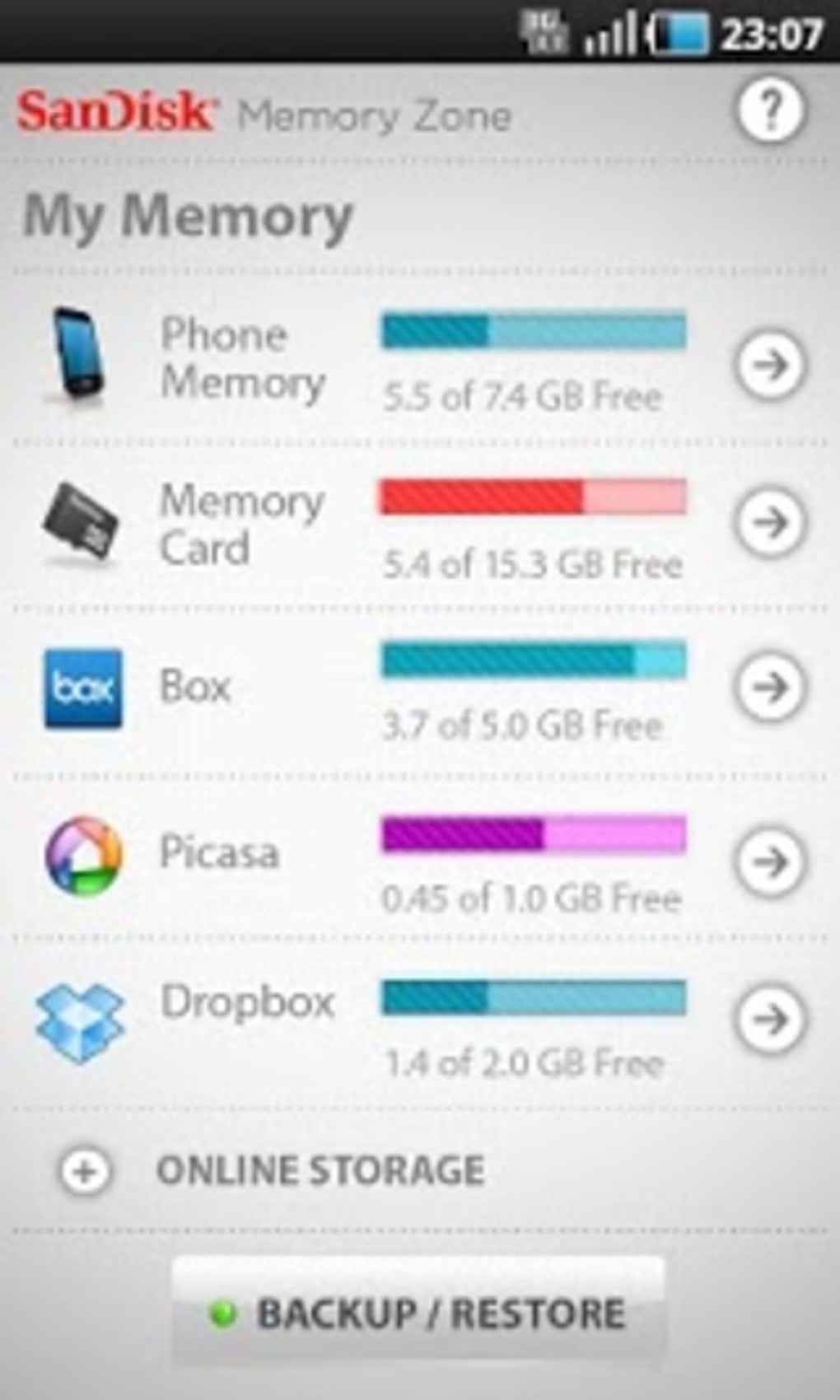Screen dimensions: 840x1400
Task: Tap the Backup / Restore button
Action: coord(418,1314)
